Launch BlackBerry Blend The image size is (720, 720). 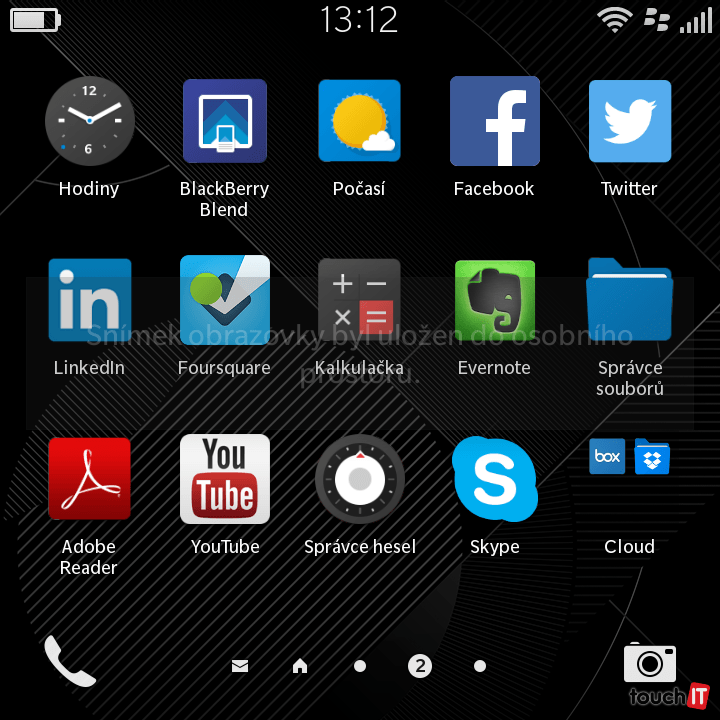click(224, 121)
